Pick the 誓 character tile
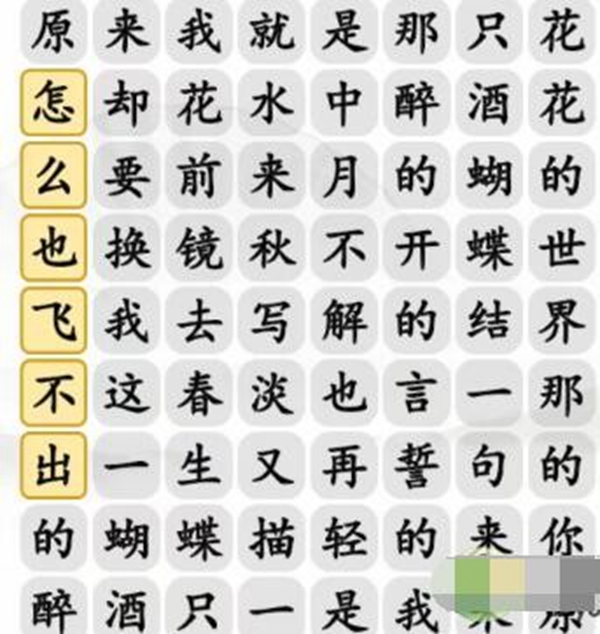 [x=416, y=464]
